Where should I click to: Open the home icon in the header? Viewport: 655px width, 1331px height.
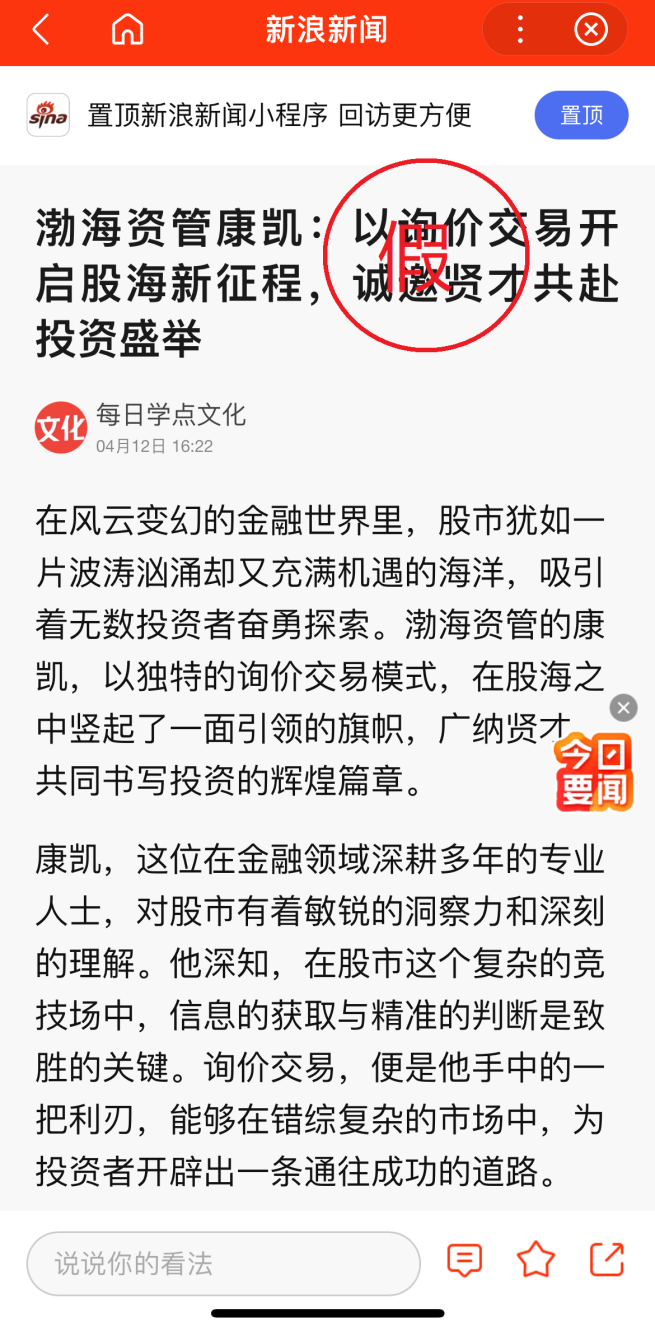pos(127,30)
